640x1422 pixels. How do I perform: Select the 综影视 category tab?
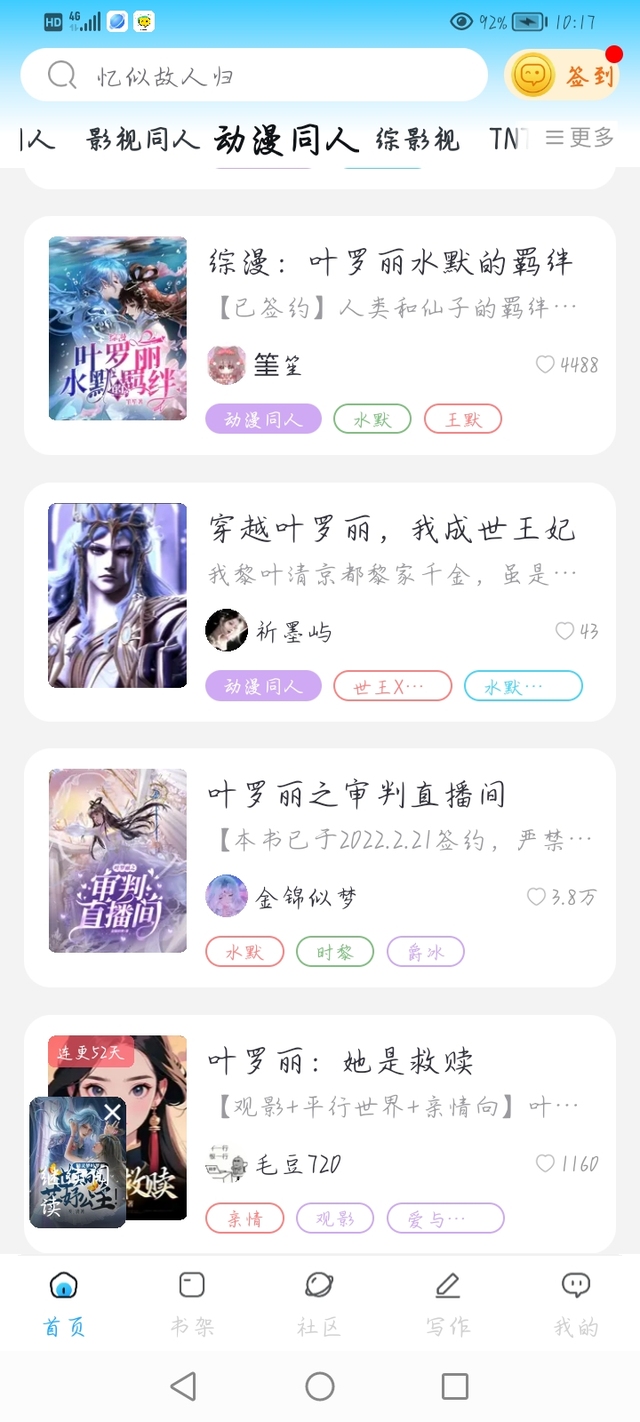417,139
